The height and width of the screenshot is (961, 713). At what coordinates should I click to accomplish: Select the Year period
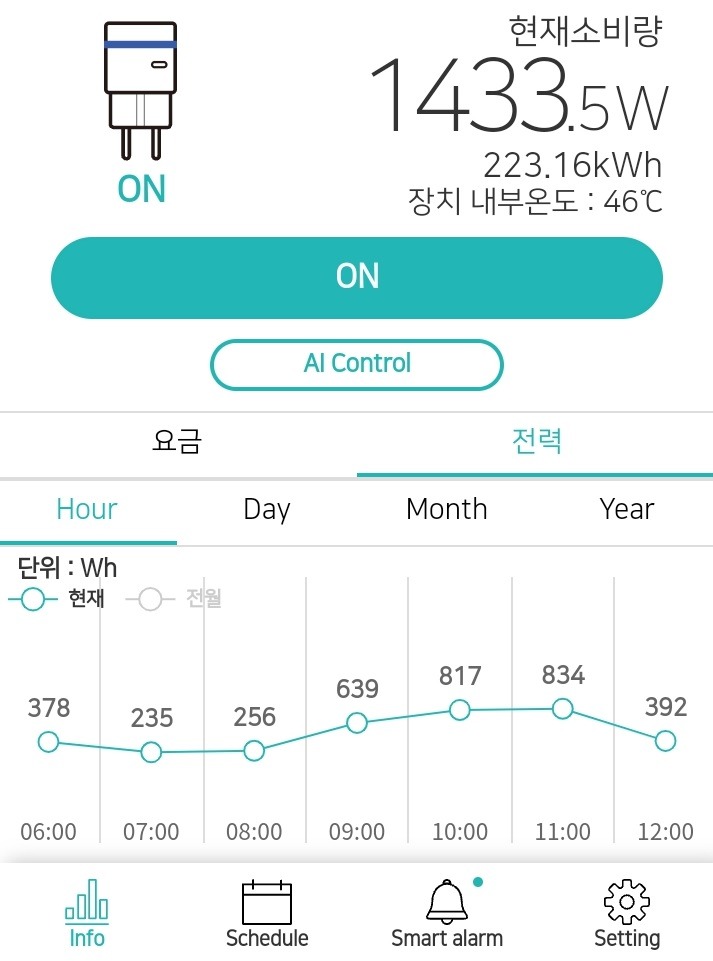(626, 509)
